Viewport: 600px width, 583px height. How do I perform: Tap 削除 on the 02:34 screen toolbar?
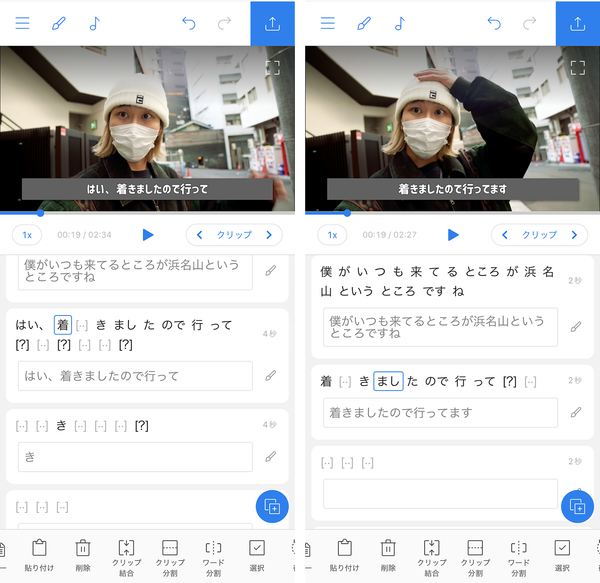click(x=83, y=555)
